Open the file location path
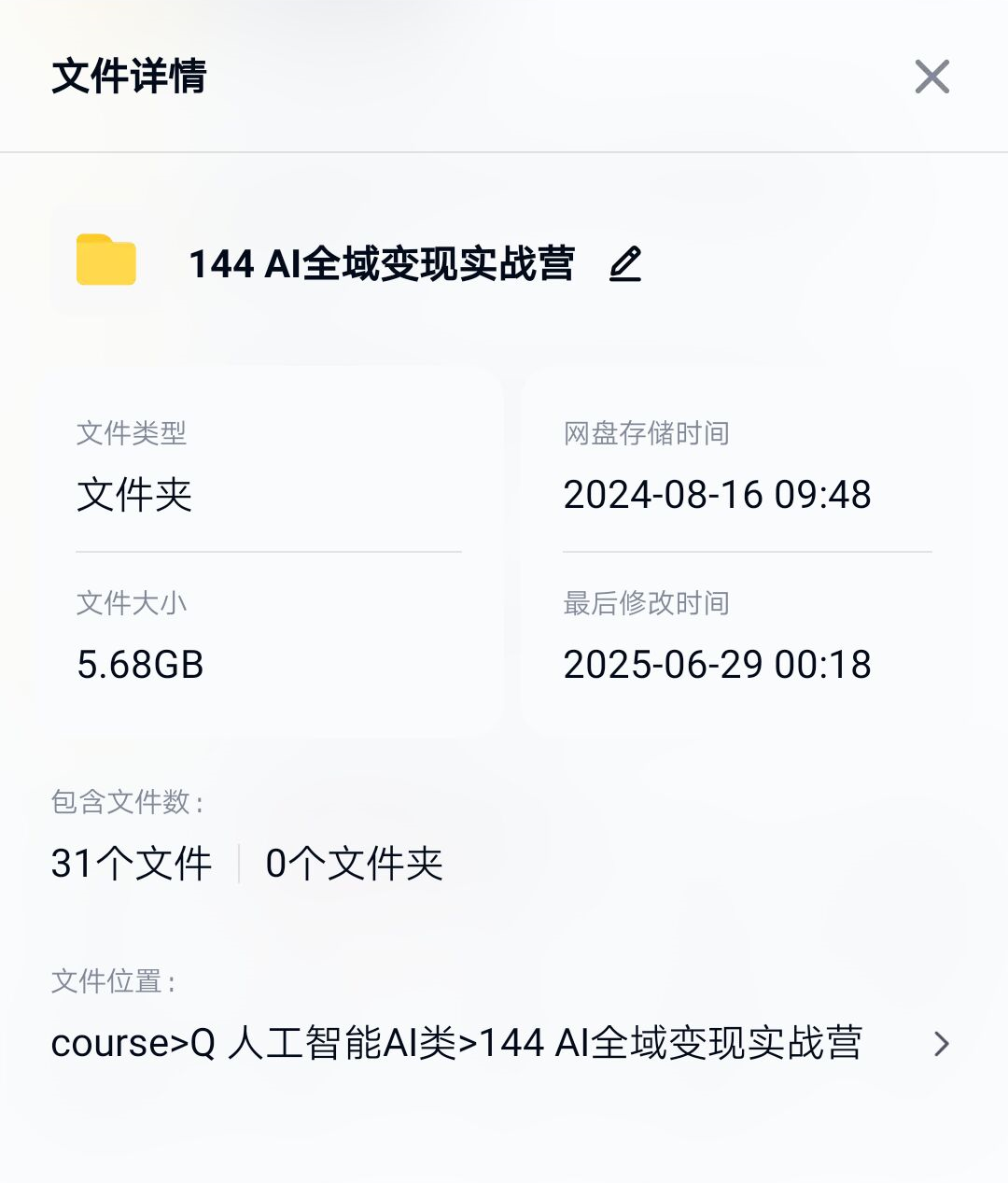 point(940,1043)
